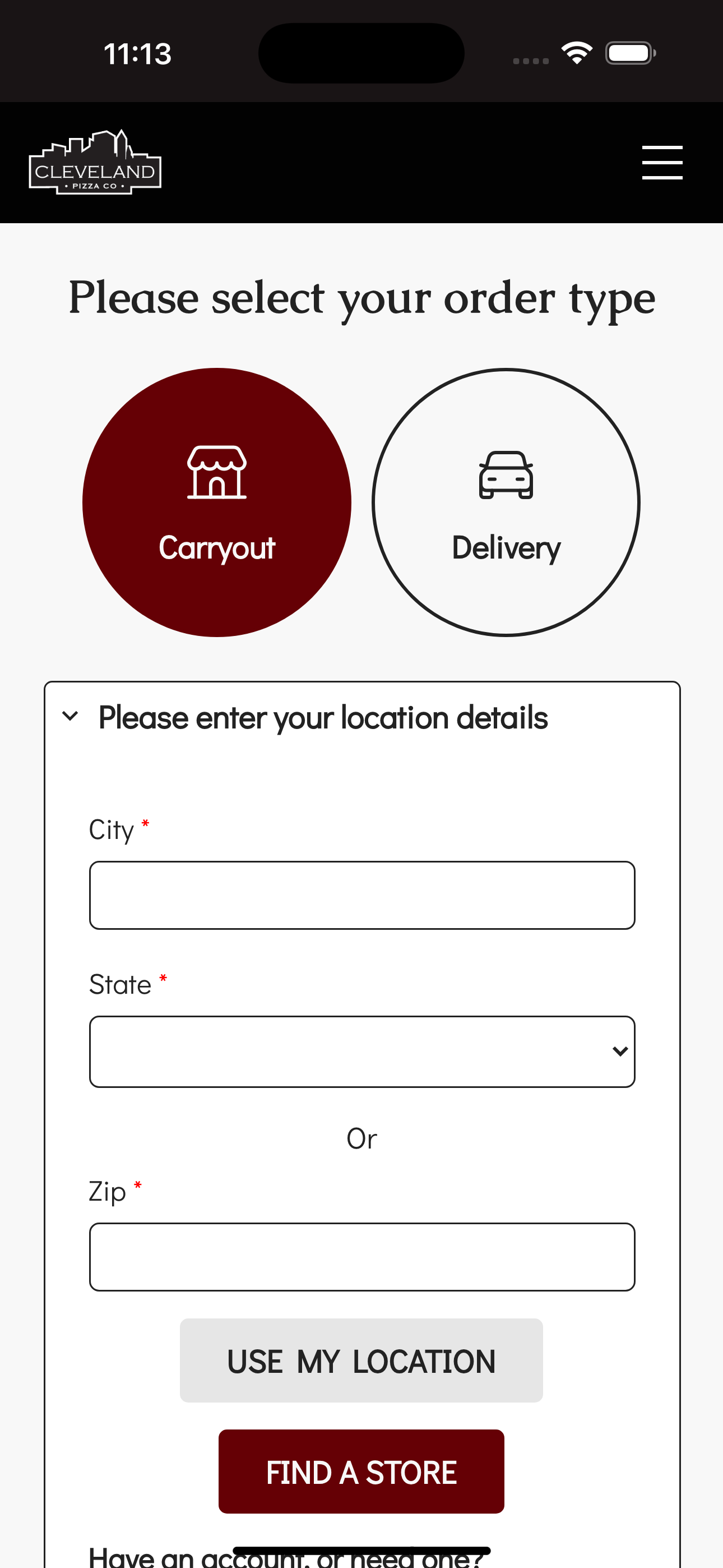Tap the battery indicator
The width and height of the screenshot is (723, 1568).
click(631, 52)
